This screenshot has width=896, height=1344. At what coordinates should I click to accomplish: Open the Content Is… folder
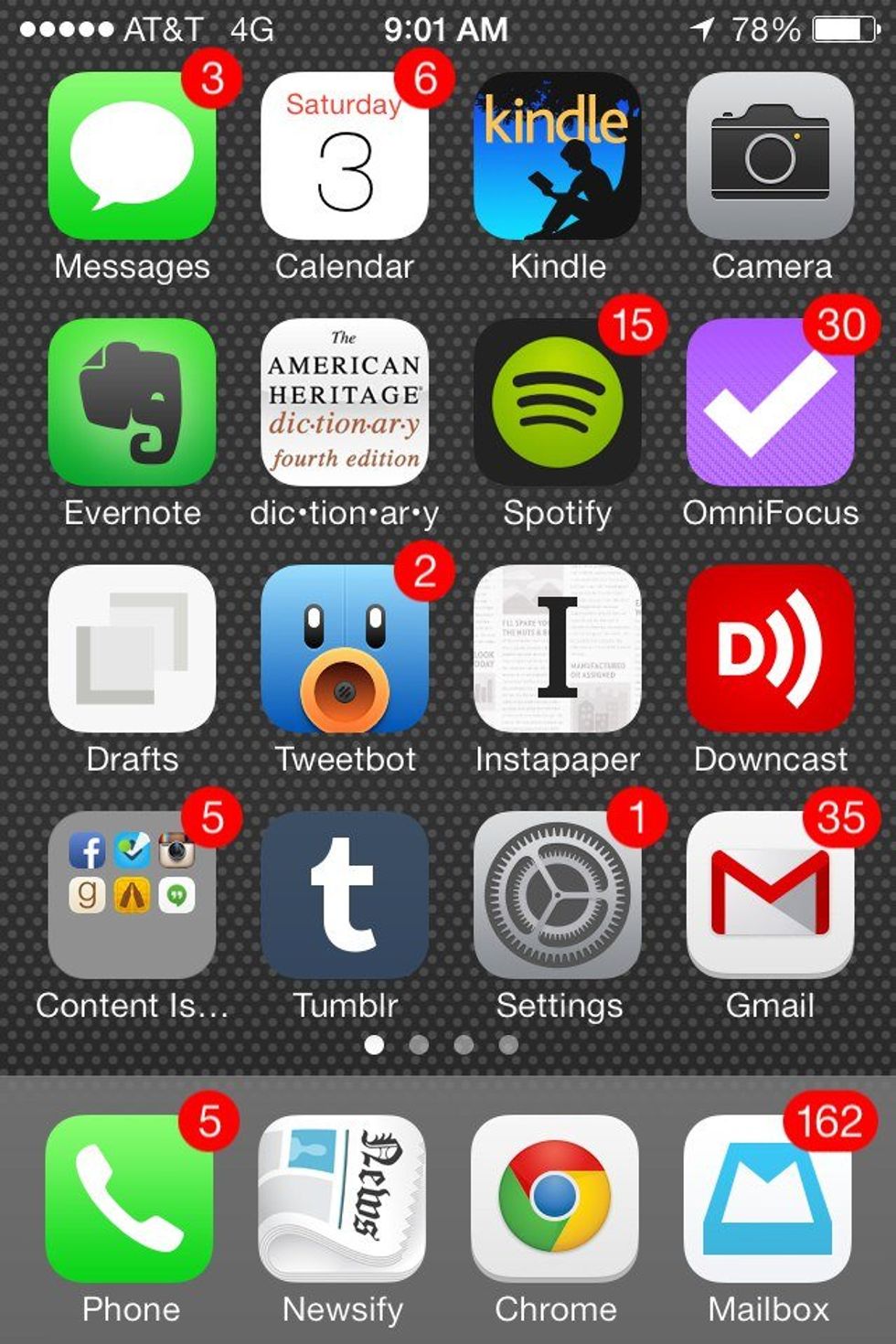pos(132,895)
